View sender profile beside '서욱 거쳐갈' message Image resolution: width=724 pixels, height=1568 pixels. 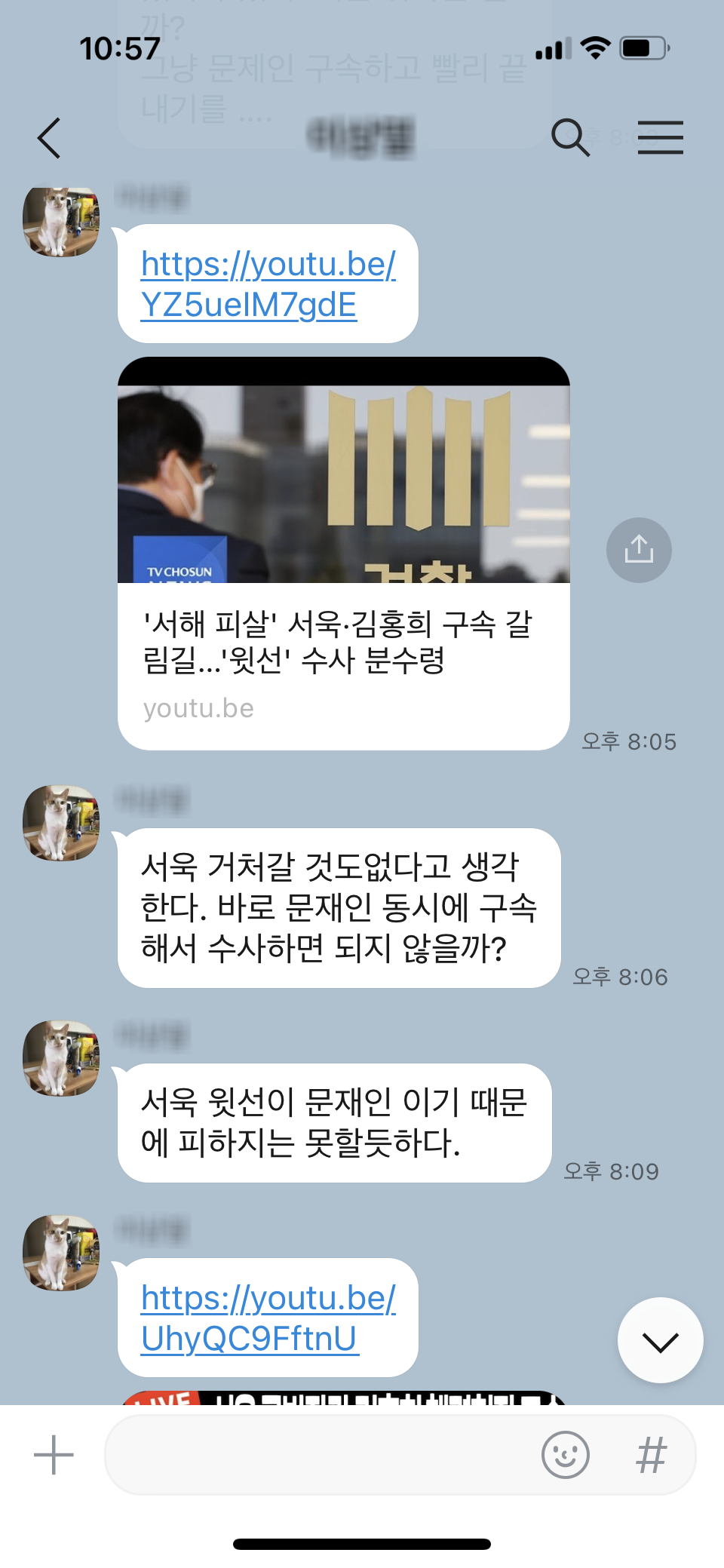61,823
